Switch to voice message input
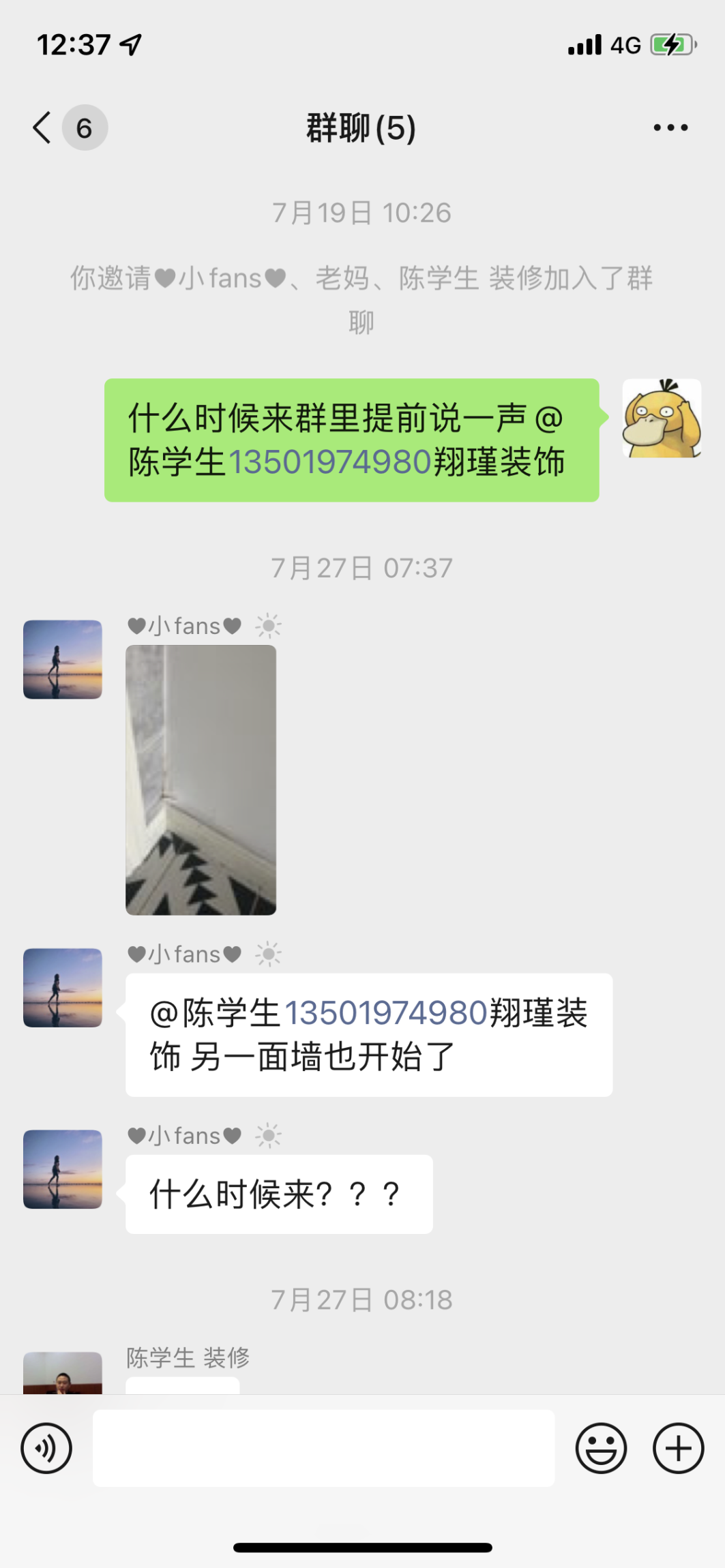 point(46,1448)
